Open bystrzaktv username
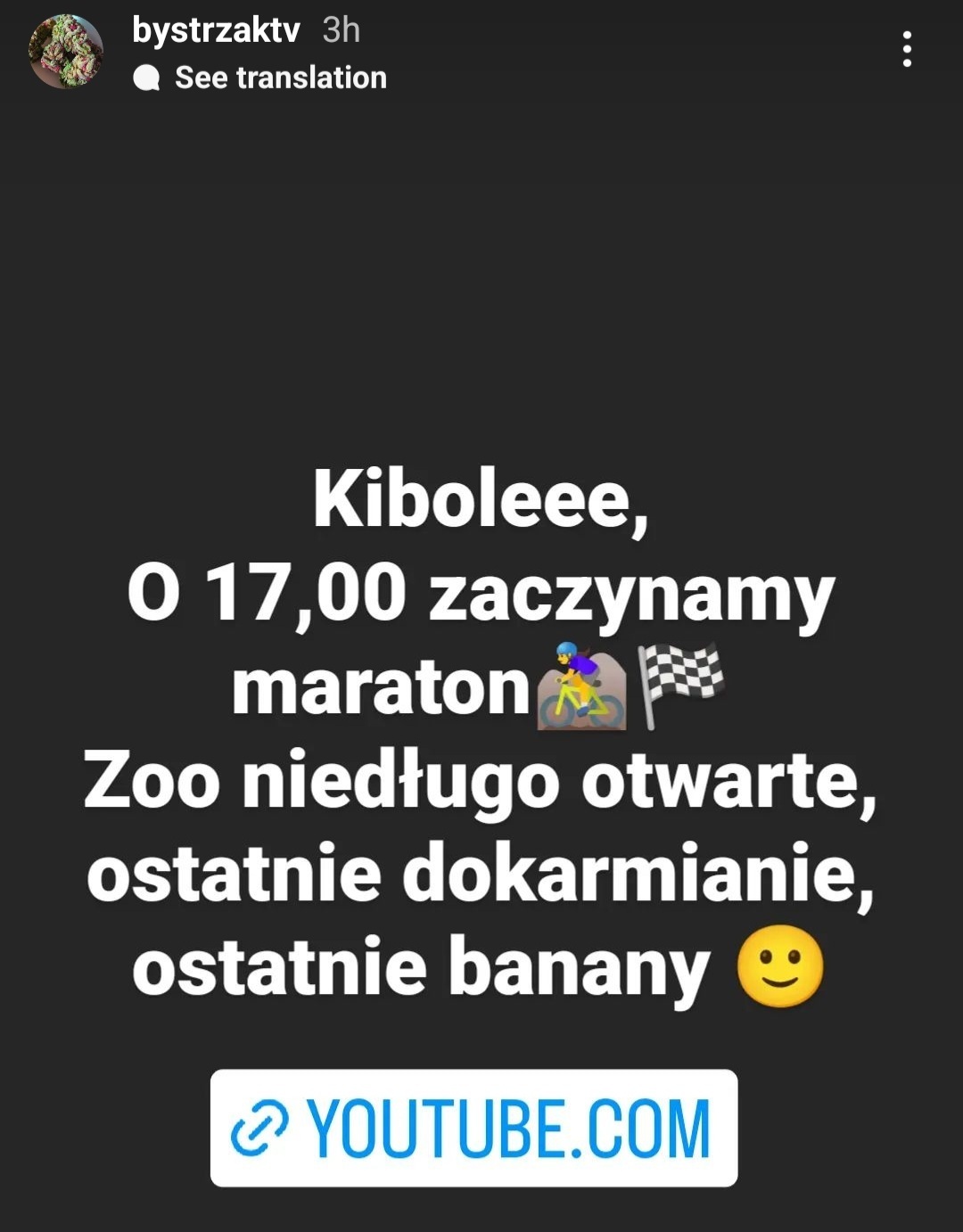This screenshot has height=1232, width=963. point(216,30)
